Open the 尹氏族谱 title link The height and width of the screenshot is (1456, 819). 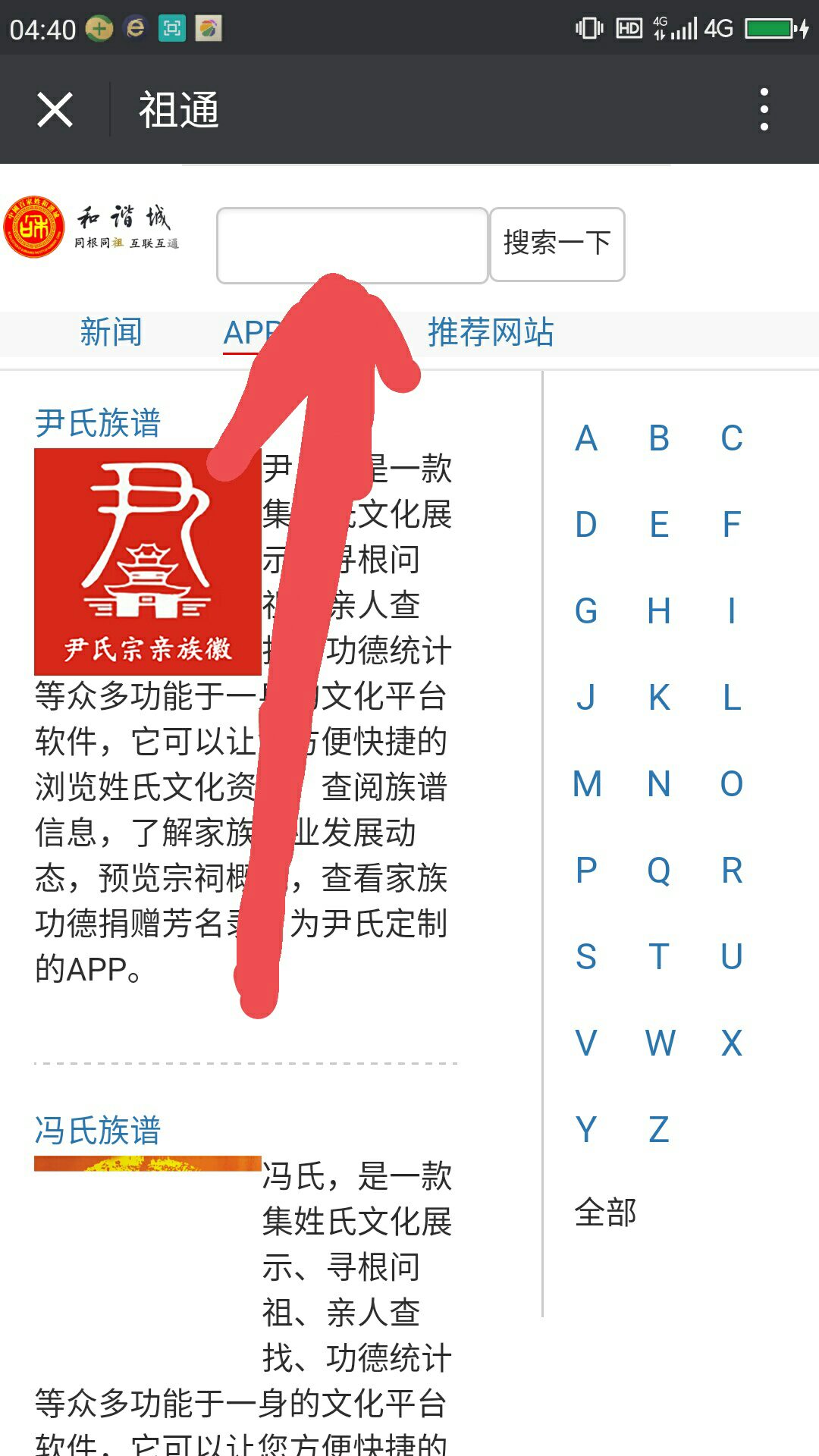coord(98,423)
